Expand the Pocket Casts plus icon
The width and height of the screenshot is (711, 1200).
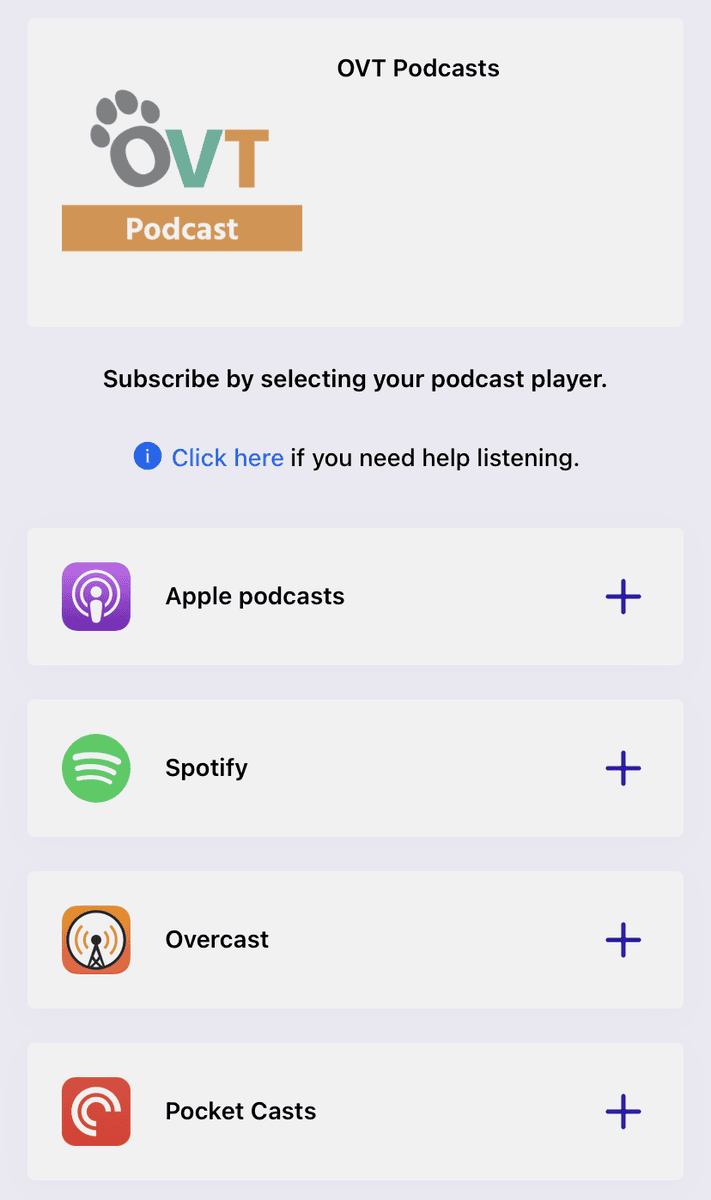click(x=623, y=1111)
